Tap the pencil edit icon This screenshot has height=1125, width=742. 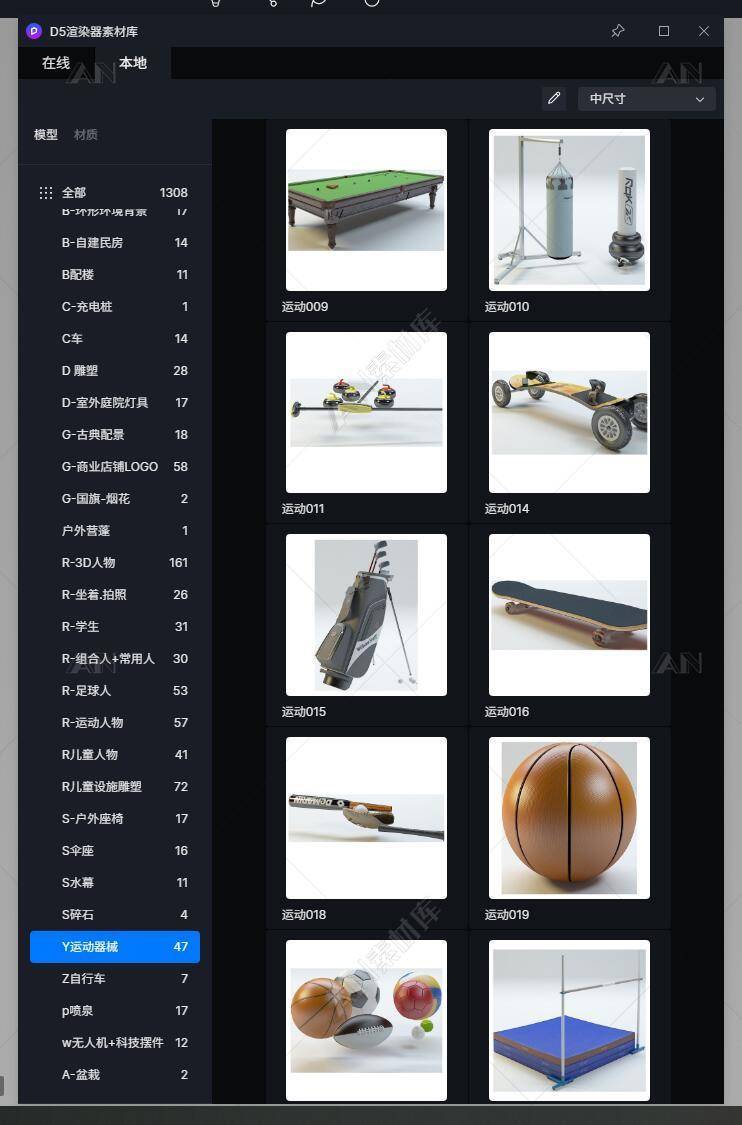point(554,98)
